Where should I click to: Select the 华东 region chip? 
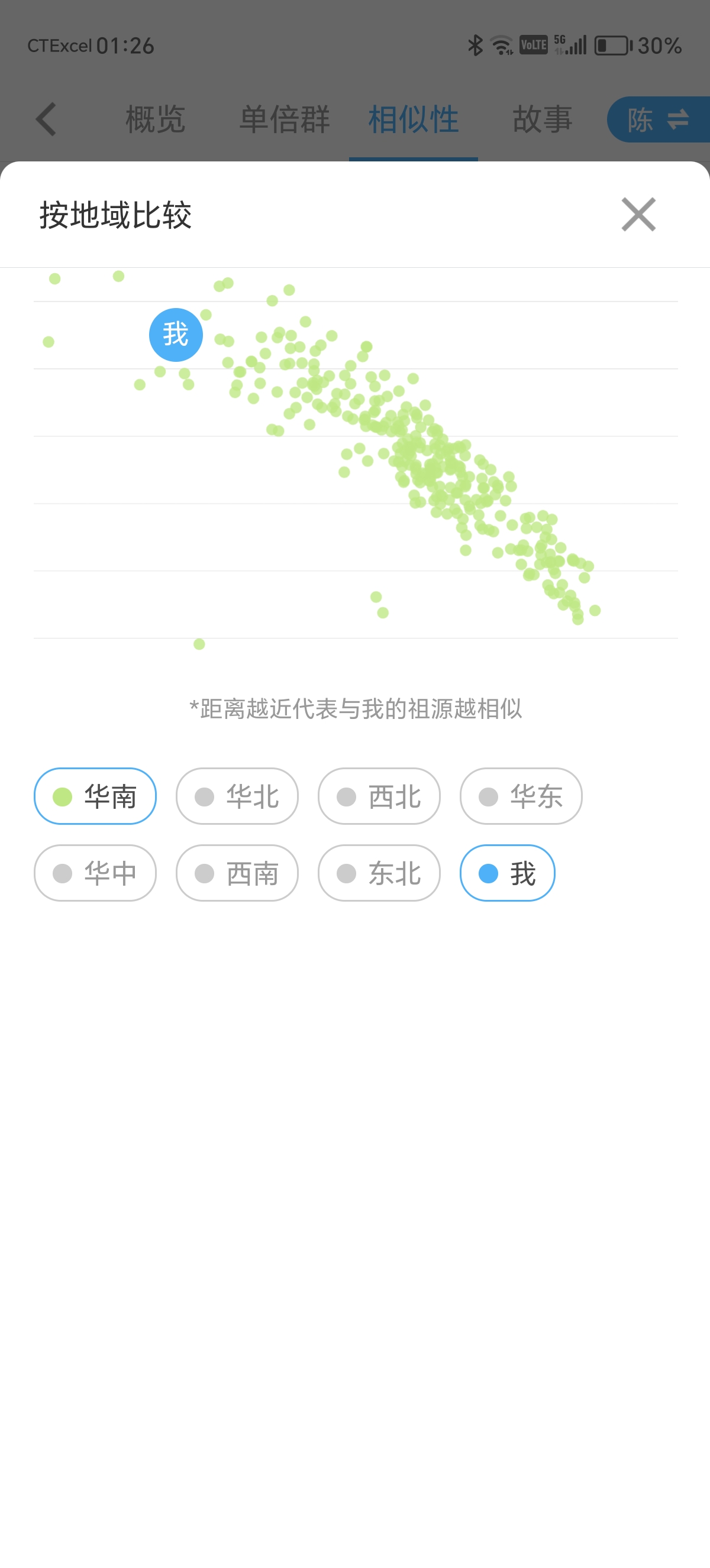[x=521, y=796]
